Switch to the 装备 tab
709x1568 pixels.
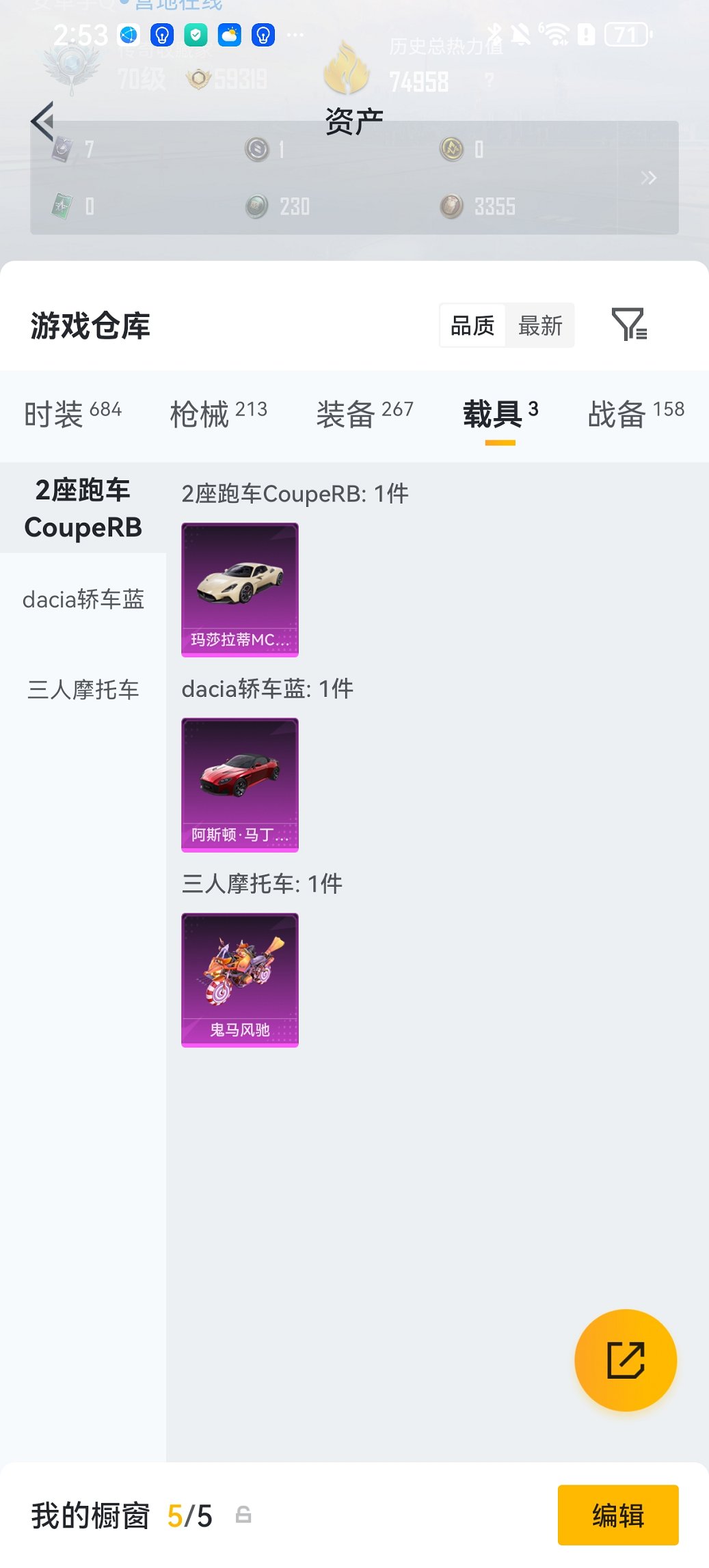[364, 413]
